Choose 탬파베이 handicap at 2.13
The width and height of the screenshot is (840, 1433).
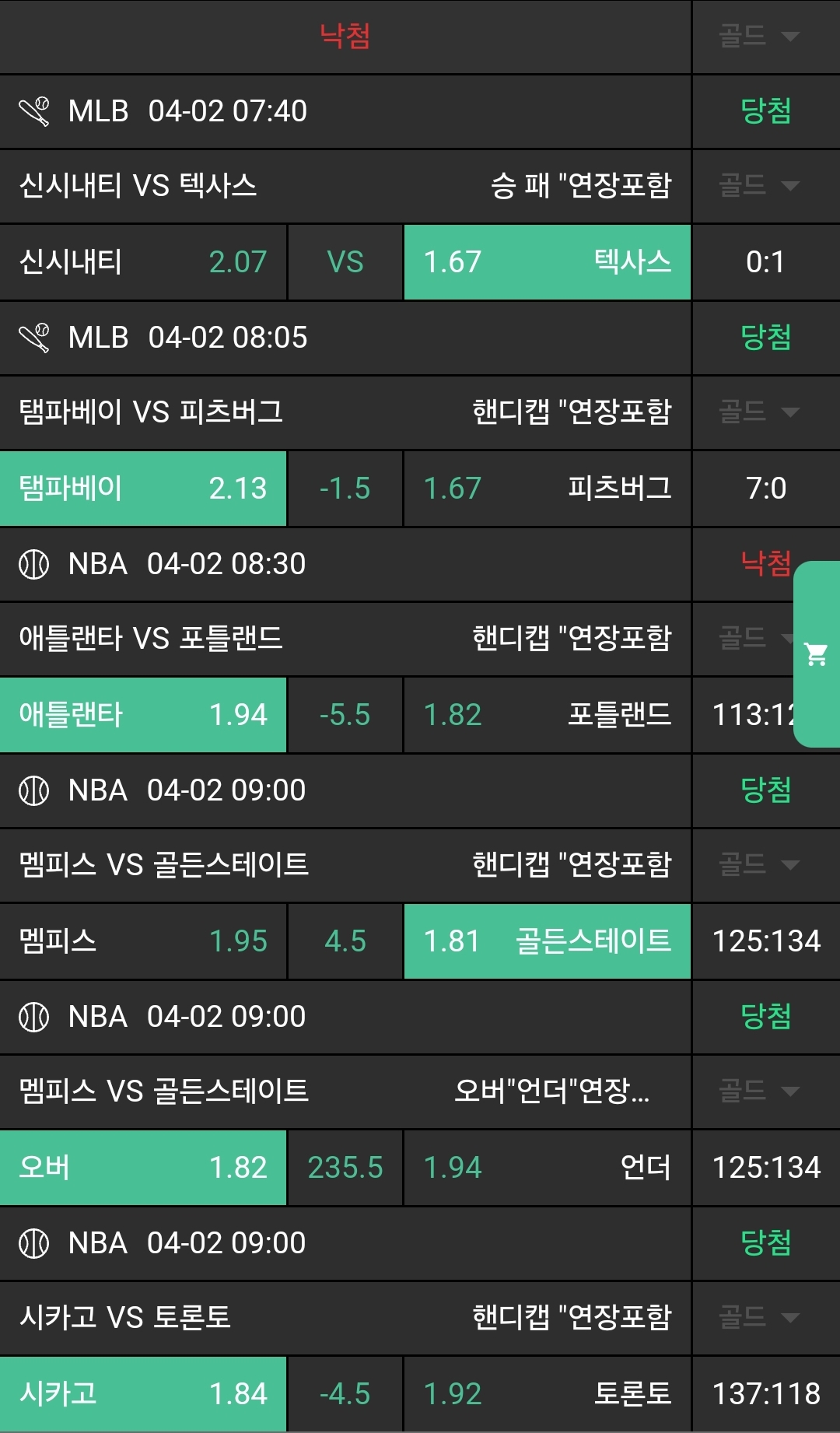tap(143, 489)
